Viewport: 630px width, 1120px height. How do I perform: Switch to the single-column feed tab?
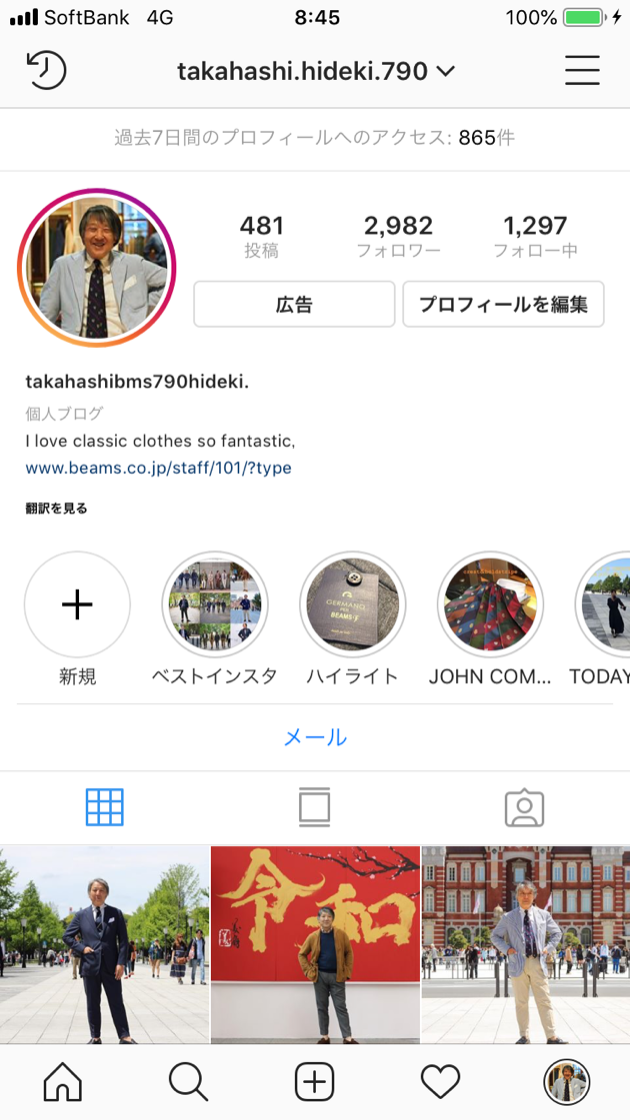(315, 807)
